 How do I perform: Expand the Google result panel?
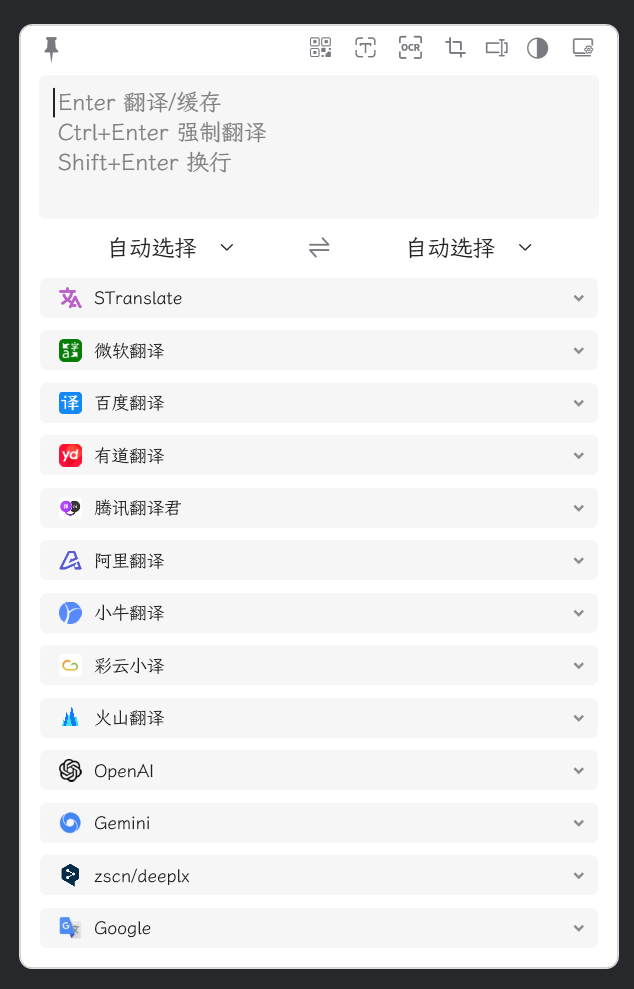point(578,928)
